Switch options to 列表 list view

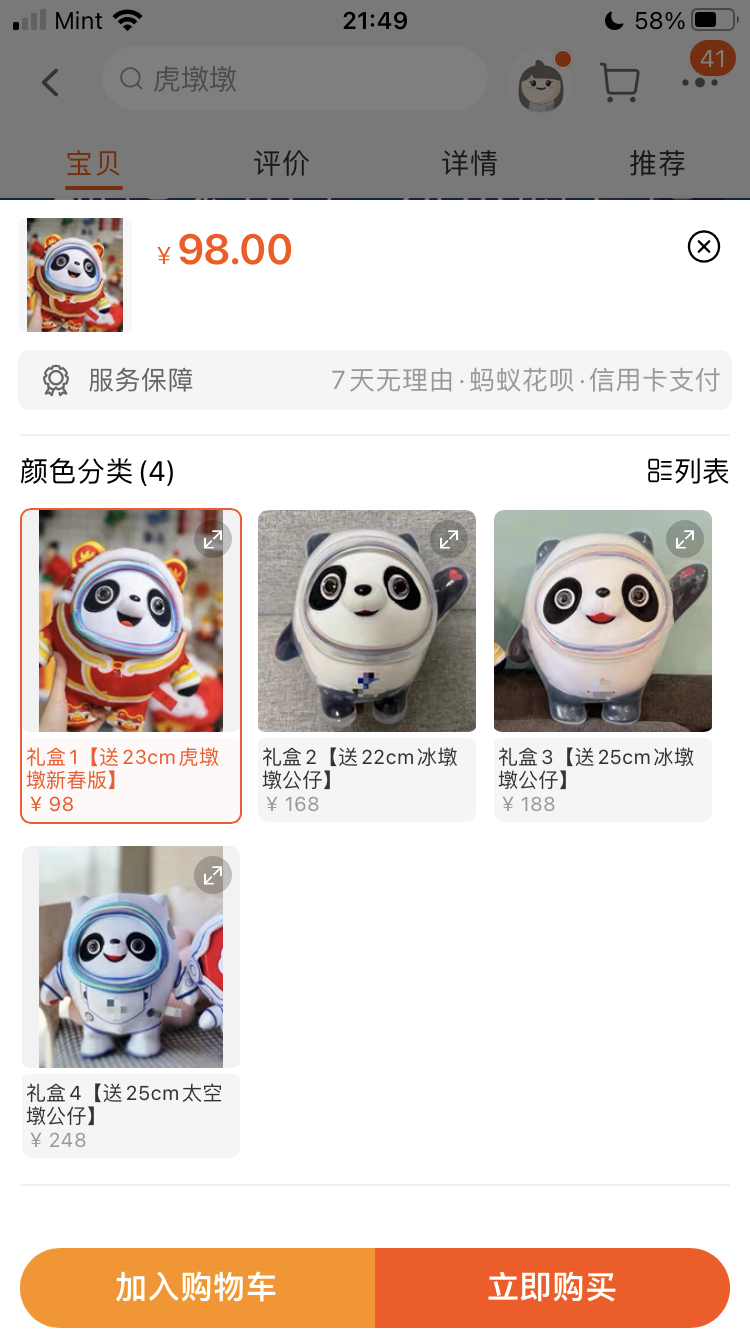pyautogui.click(x=688, y=471)
